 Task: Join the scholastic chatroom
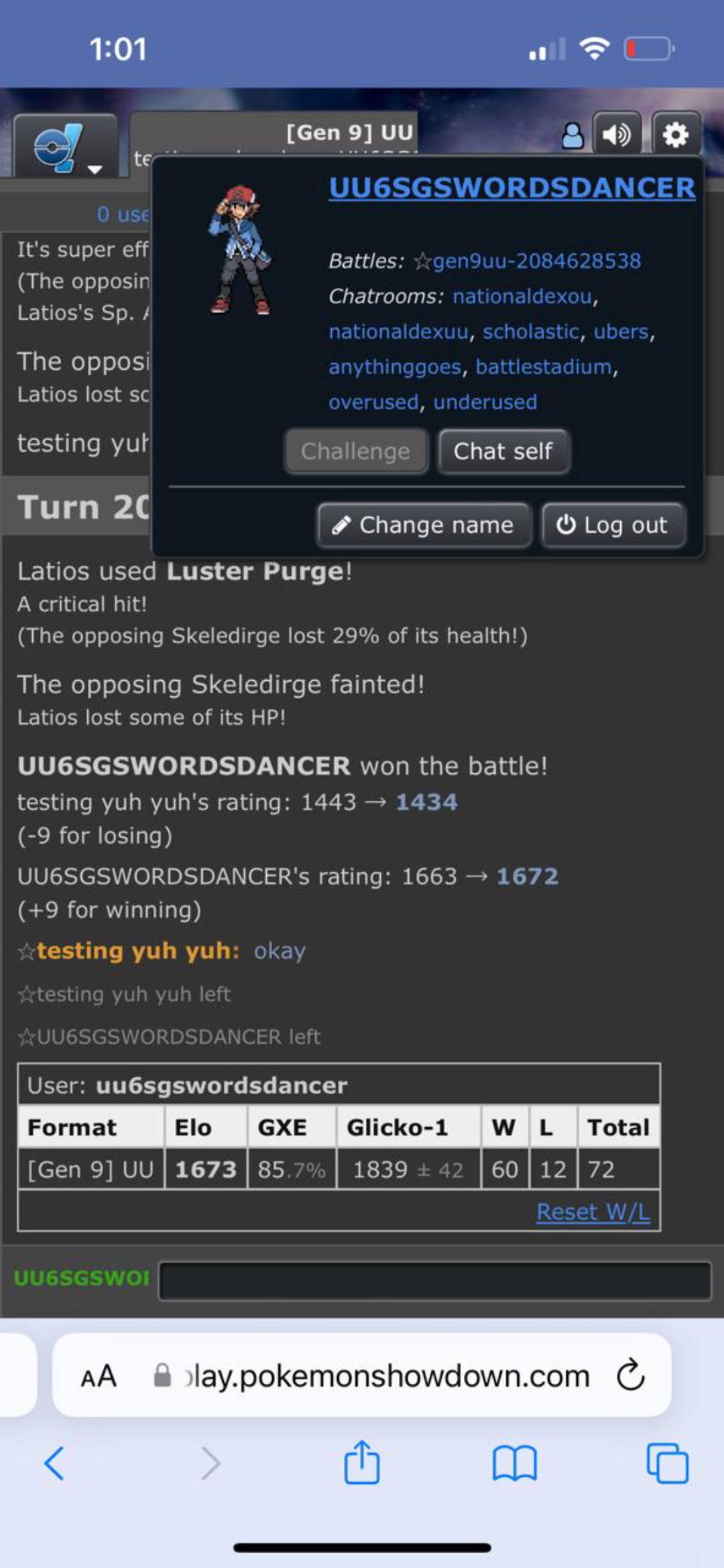[530, 332]
